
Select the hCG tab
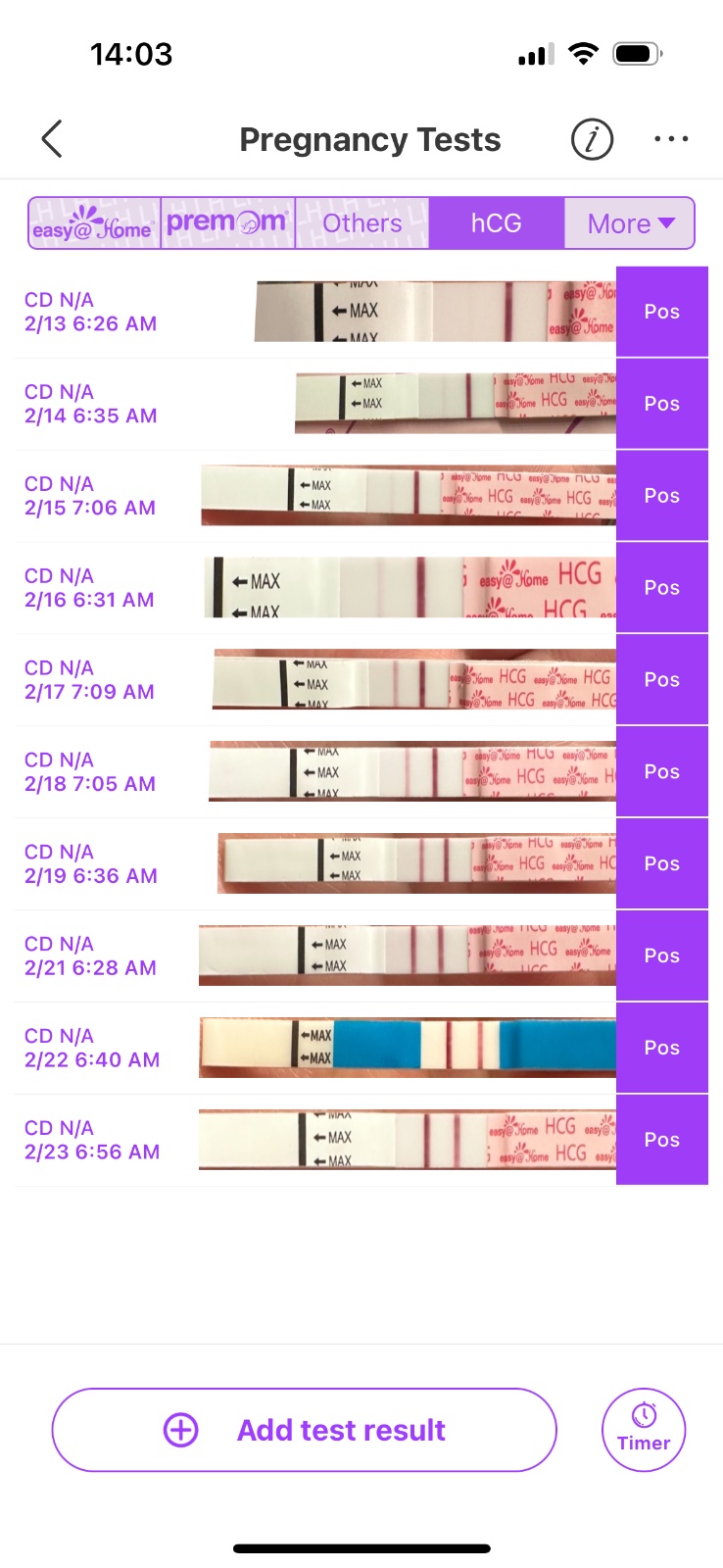pos(496,223)
